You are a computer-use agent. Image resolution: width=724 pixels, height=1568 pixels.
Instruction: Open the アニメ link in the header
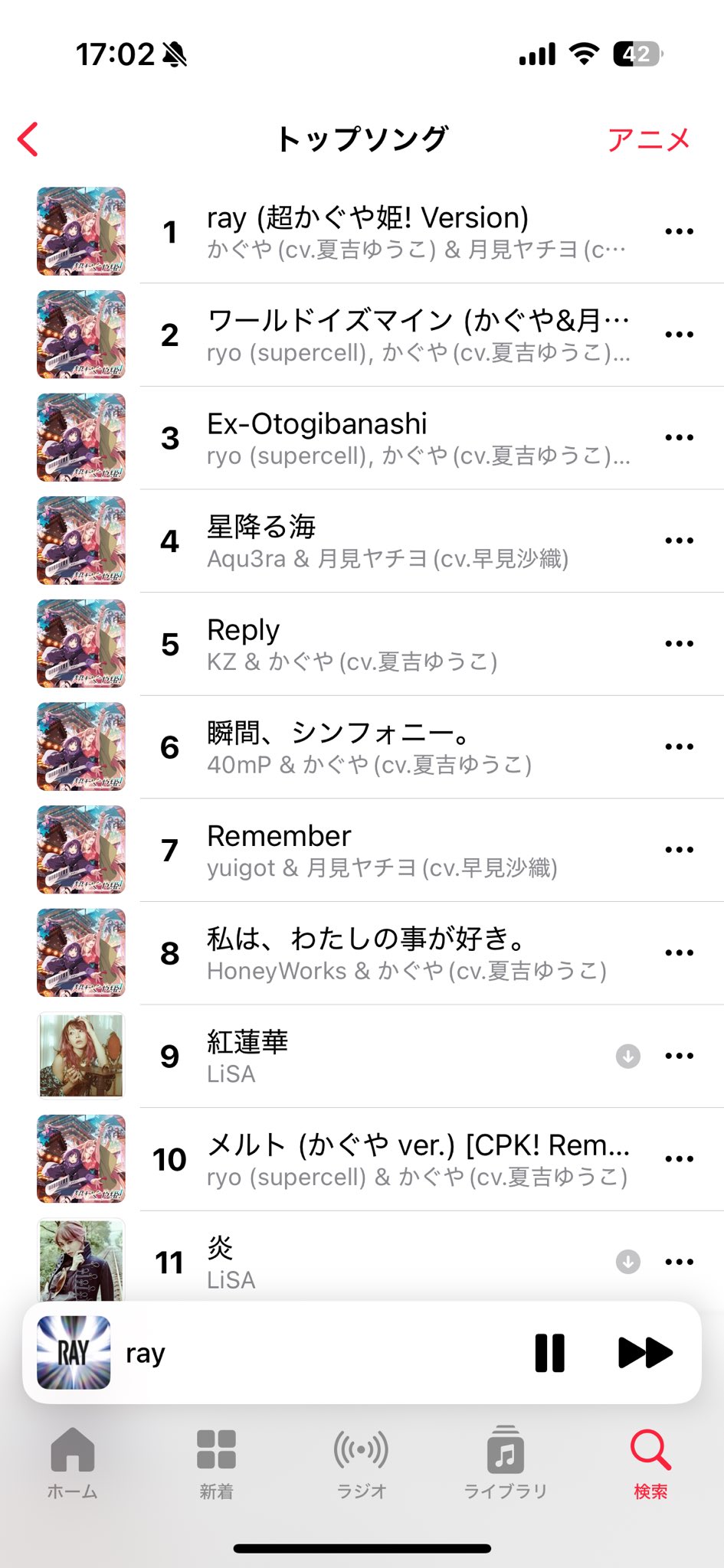tap(648, 139)
